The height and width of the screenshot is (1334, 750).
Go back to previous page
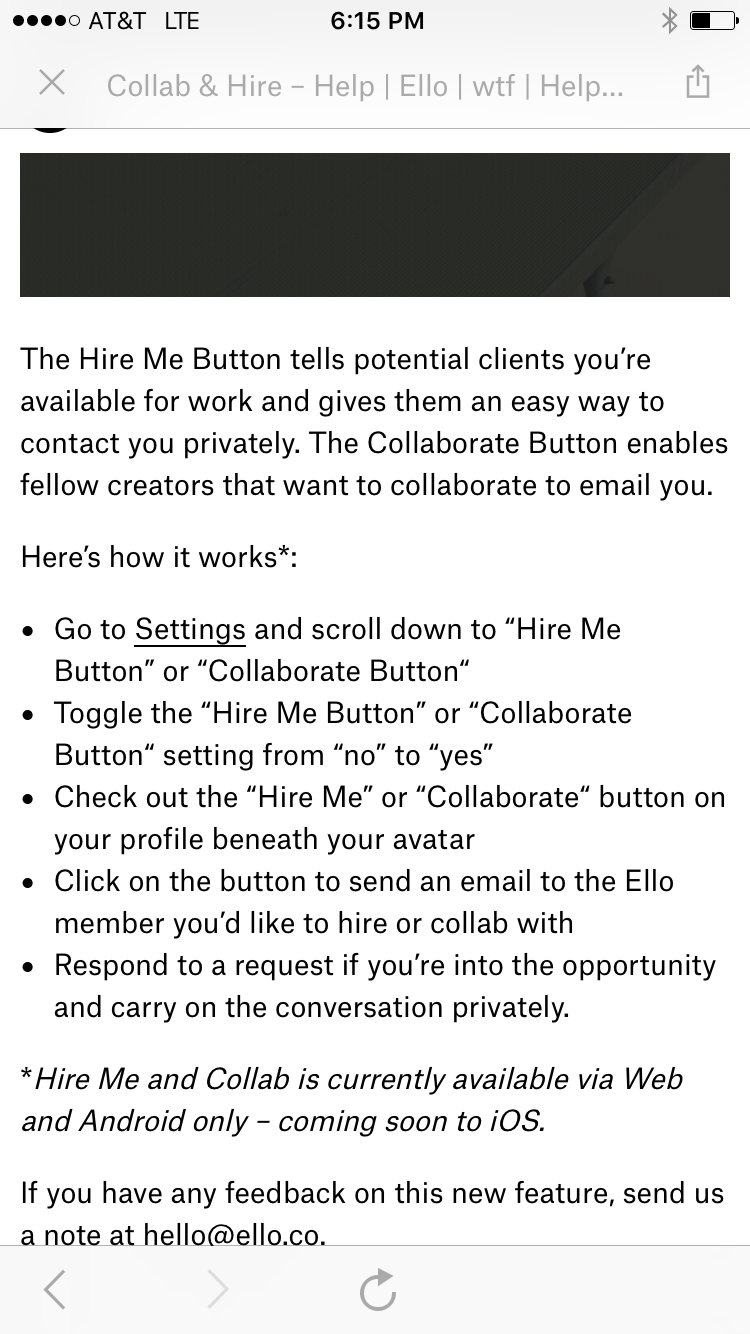tap(55, 1290)
